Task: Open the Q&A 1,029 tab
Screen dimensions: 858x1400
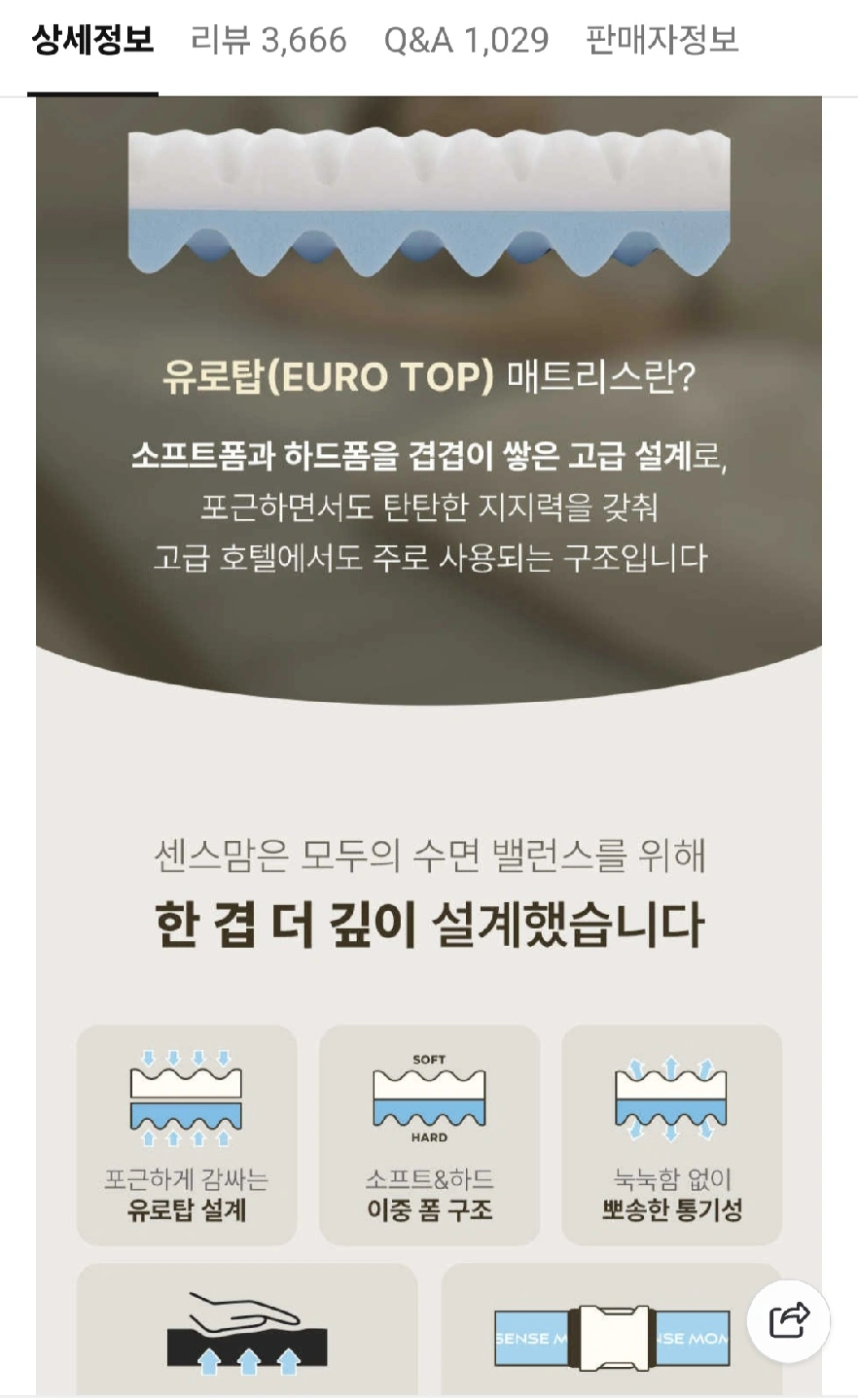Action: pyautogui.click(x=466, y=41)
